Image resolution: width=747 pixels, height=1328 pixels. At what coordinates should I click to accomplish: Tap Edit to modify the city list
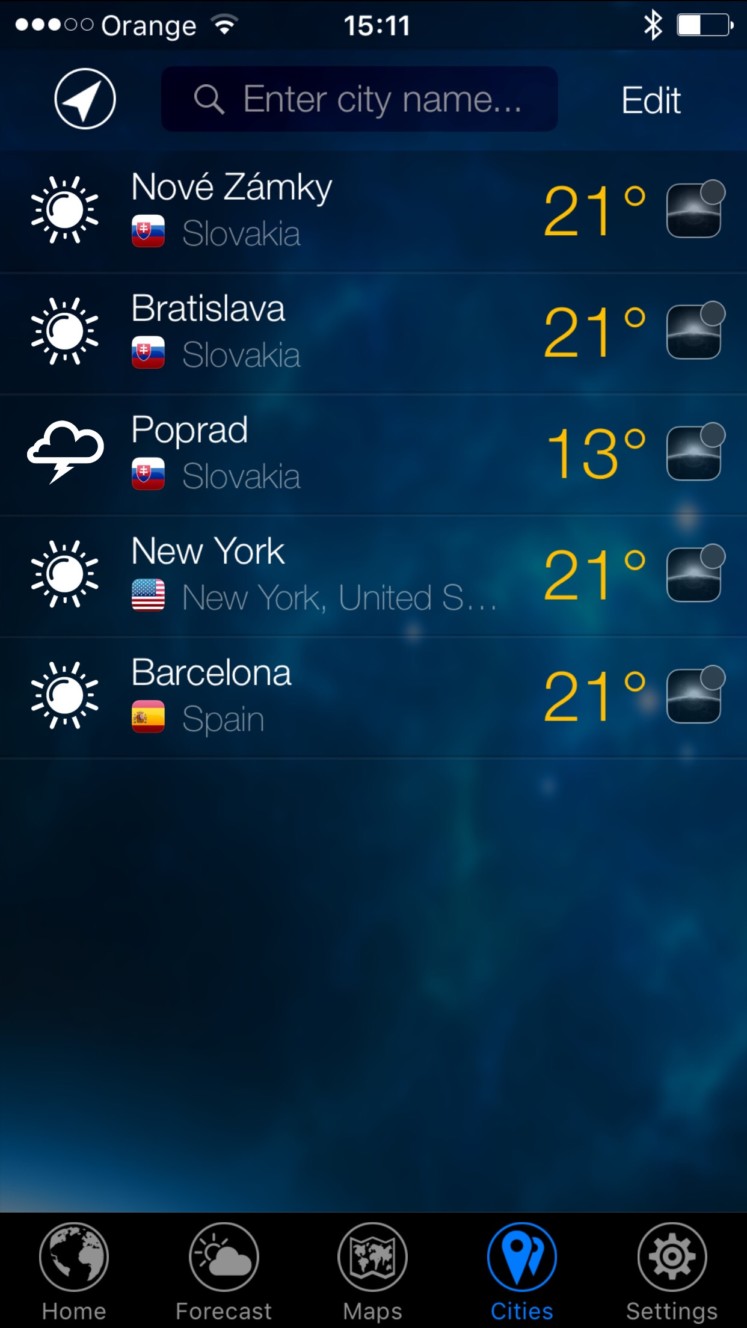coord(651,100)
